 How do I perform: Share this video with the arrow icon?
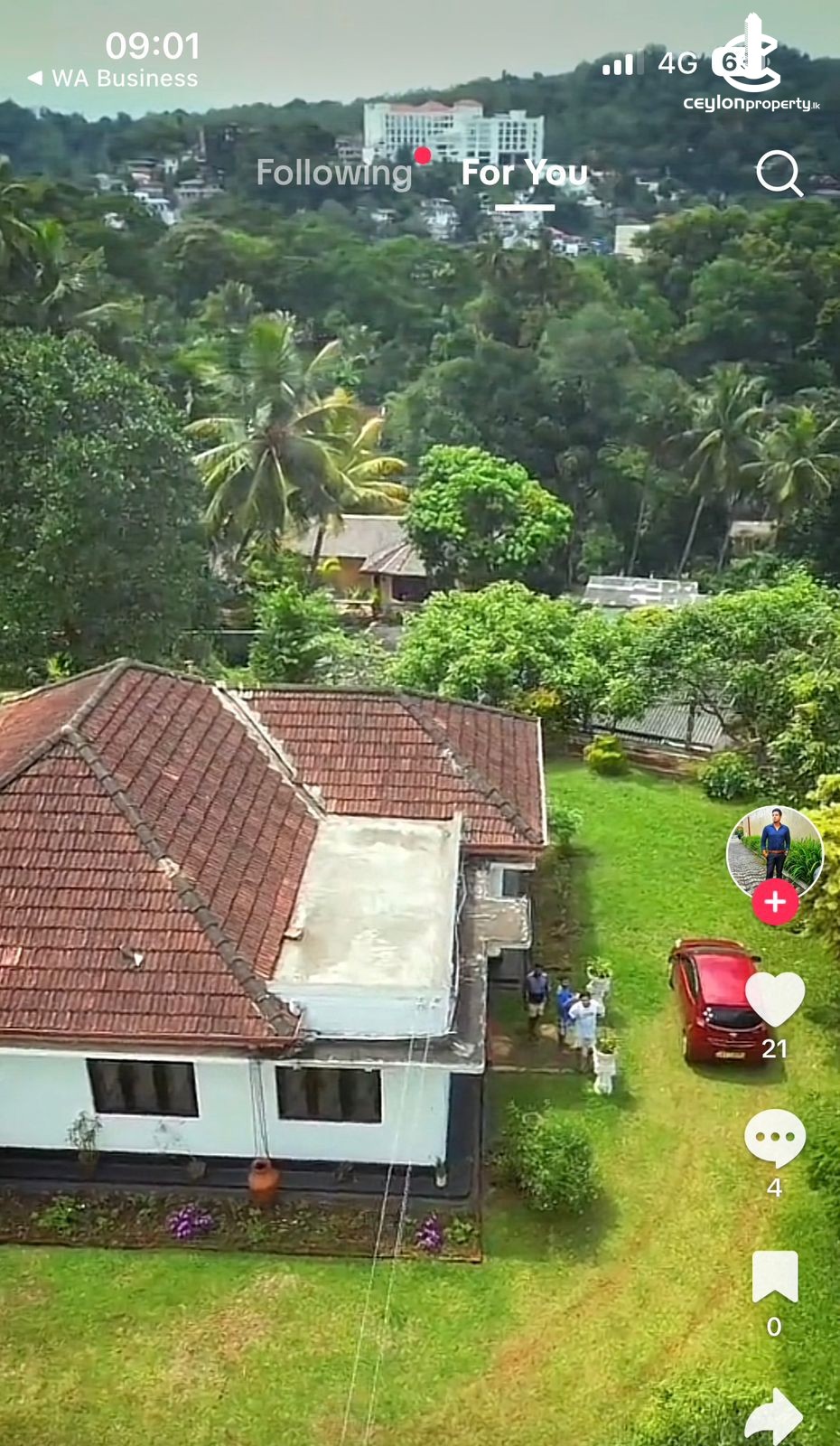pos(774,1414)
